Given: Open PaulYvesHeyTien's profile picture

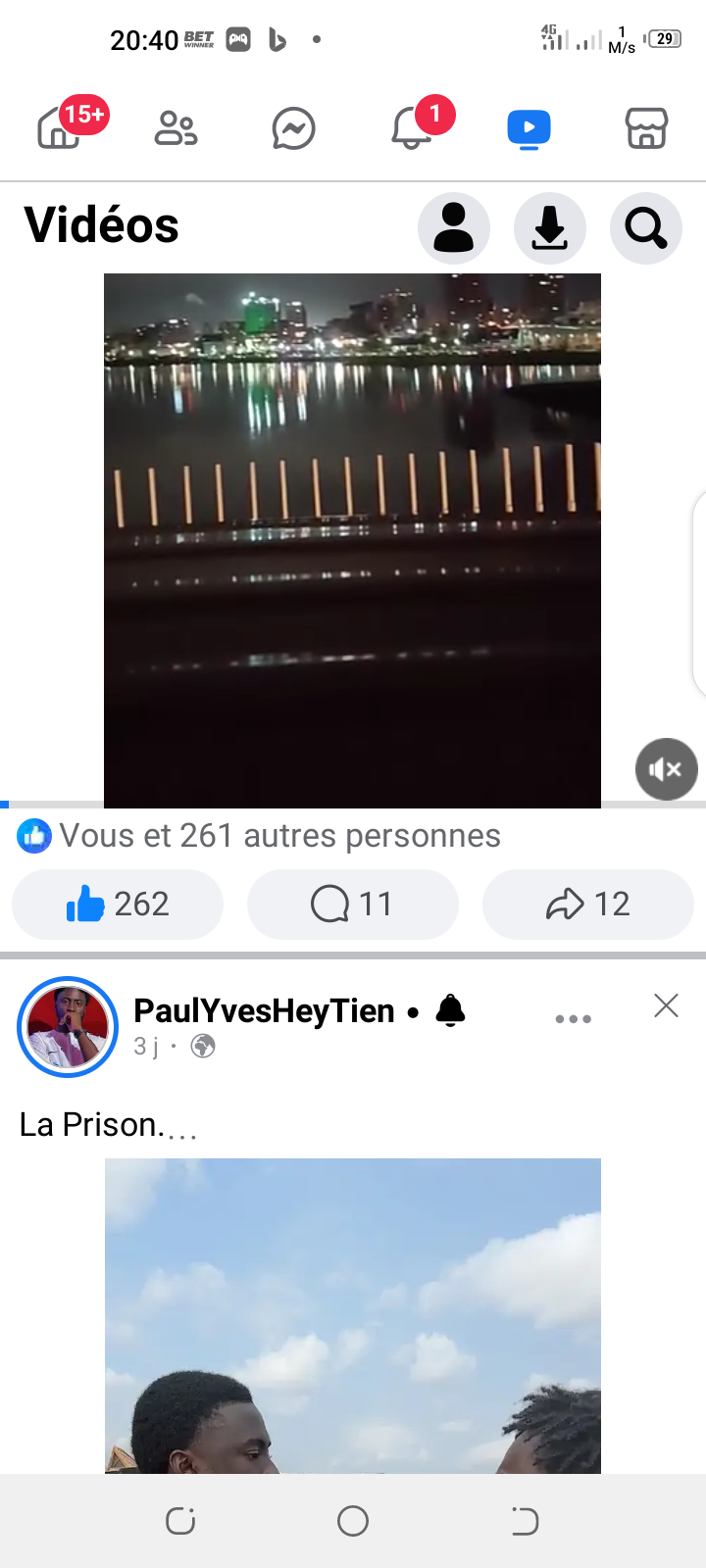Looking at the screenshot, I should (68, 1027).
